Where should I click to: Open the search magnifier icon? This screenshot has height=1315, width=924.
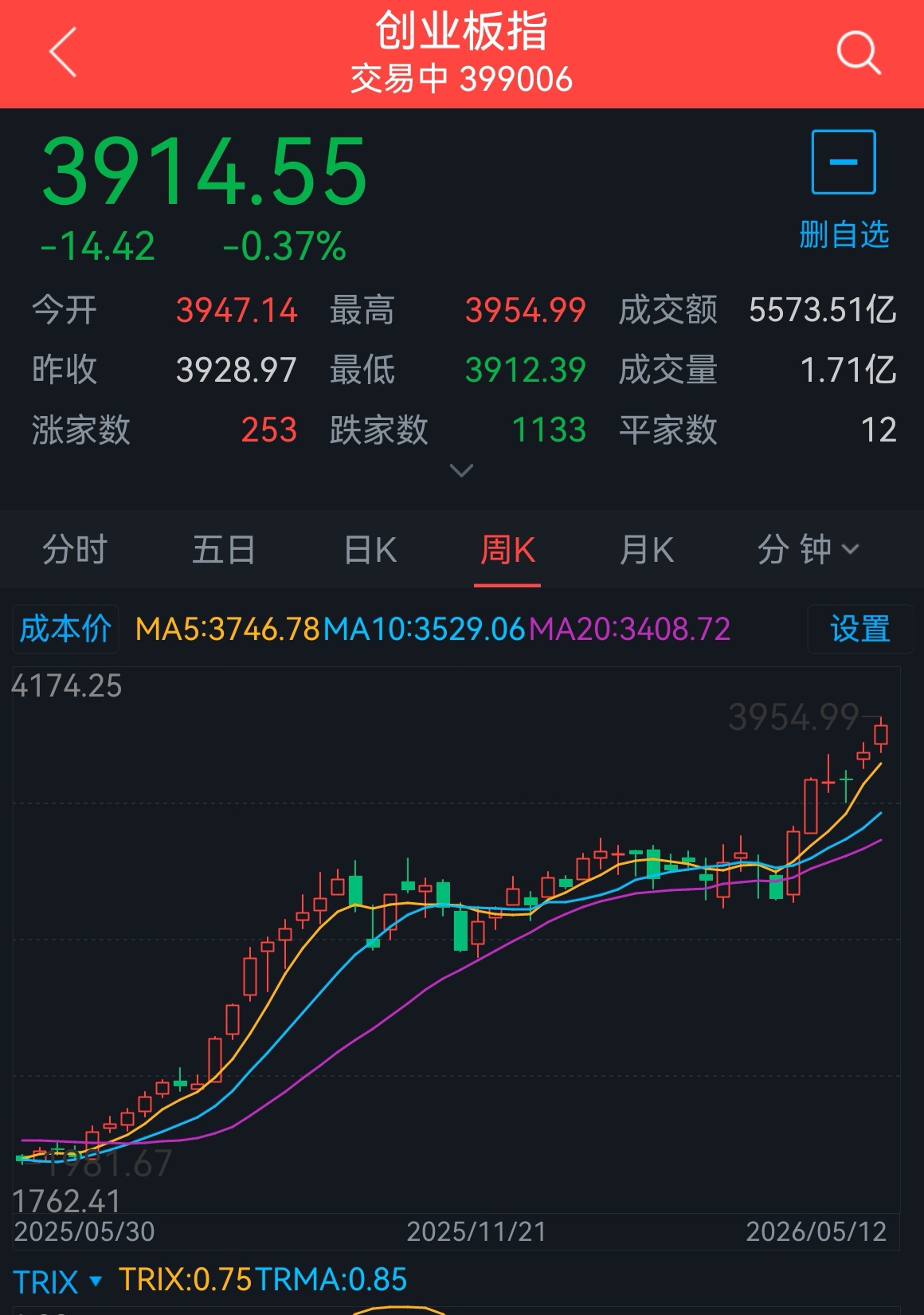(x=859, y=53)
